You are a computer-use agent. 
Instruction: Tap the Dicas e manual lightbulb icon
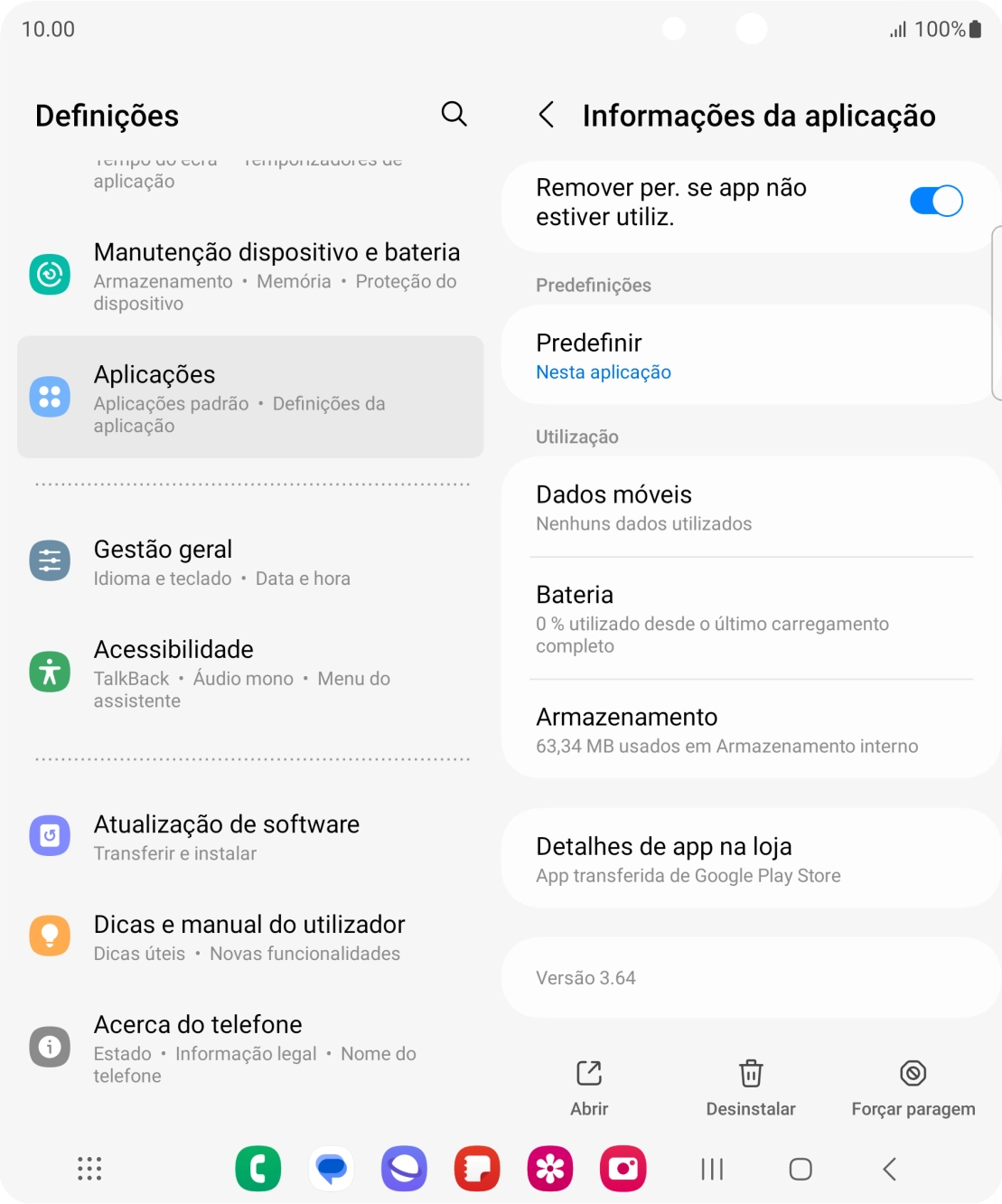coord(50,936)
